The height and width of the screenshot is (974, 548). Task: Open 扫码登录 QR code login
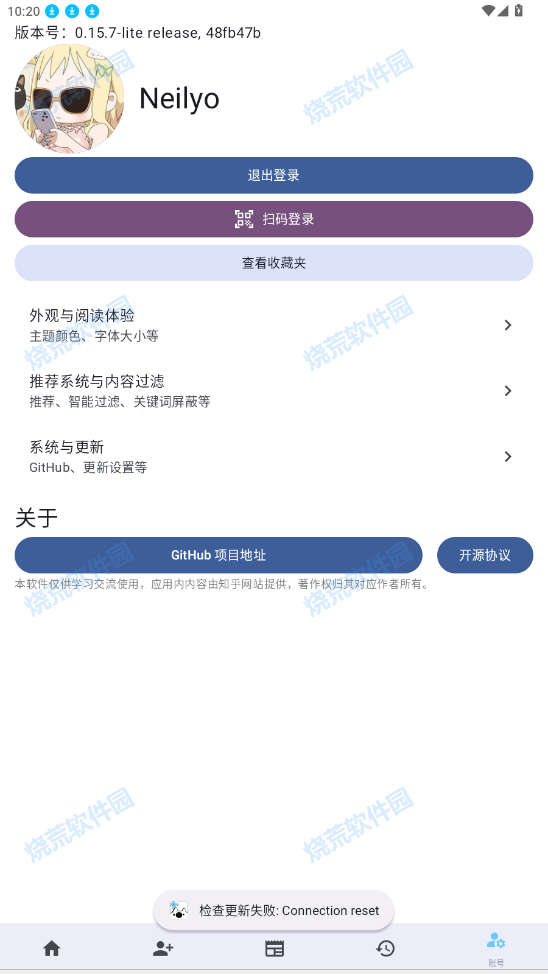[274, 219]
